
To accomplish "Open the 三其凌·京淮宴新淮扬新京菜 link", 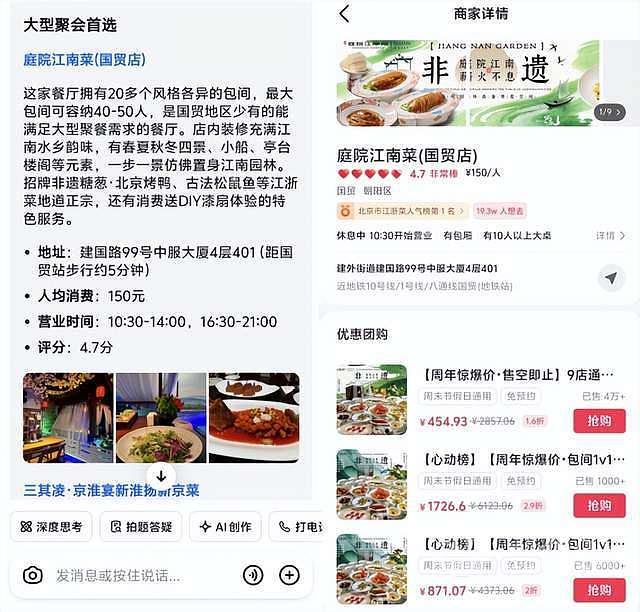I will pos(111,490).
